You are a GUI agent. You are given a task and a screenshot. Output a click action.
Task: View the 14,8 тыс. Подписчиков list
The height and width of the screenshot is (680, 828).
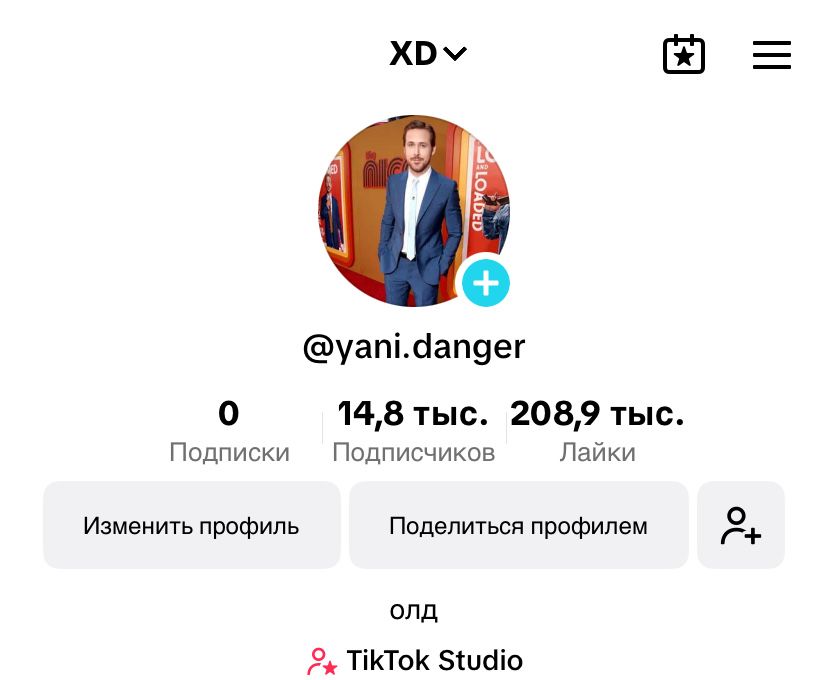point(413,432)
